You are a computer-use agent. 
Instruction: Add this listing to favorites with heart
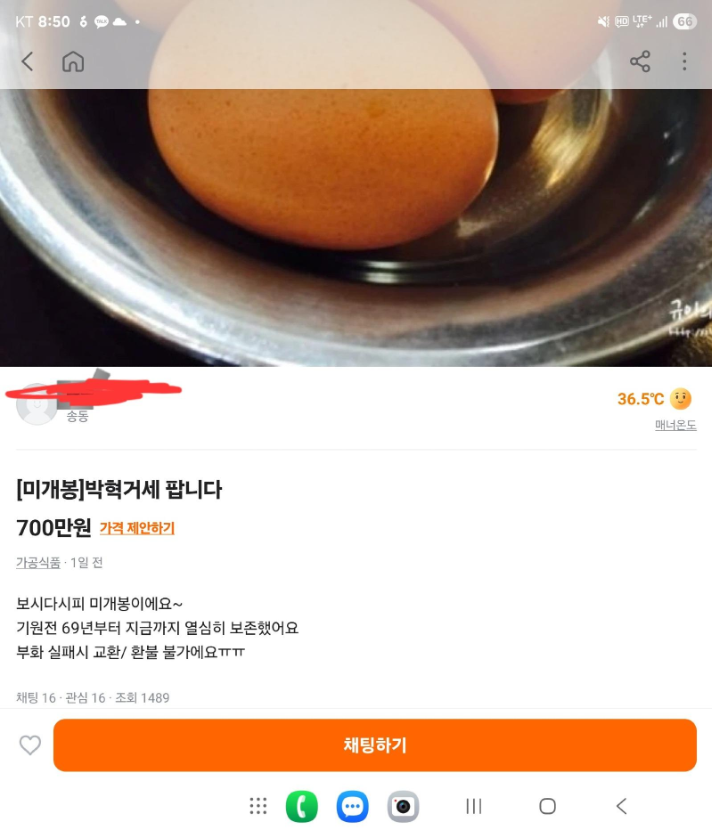(x=30, y=745)
